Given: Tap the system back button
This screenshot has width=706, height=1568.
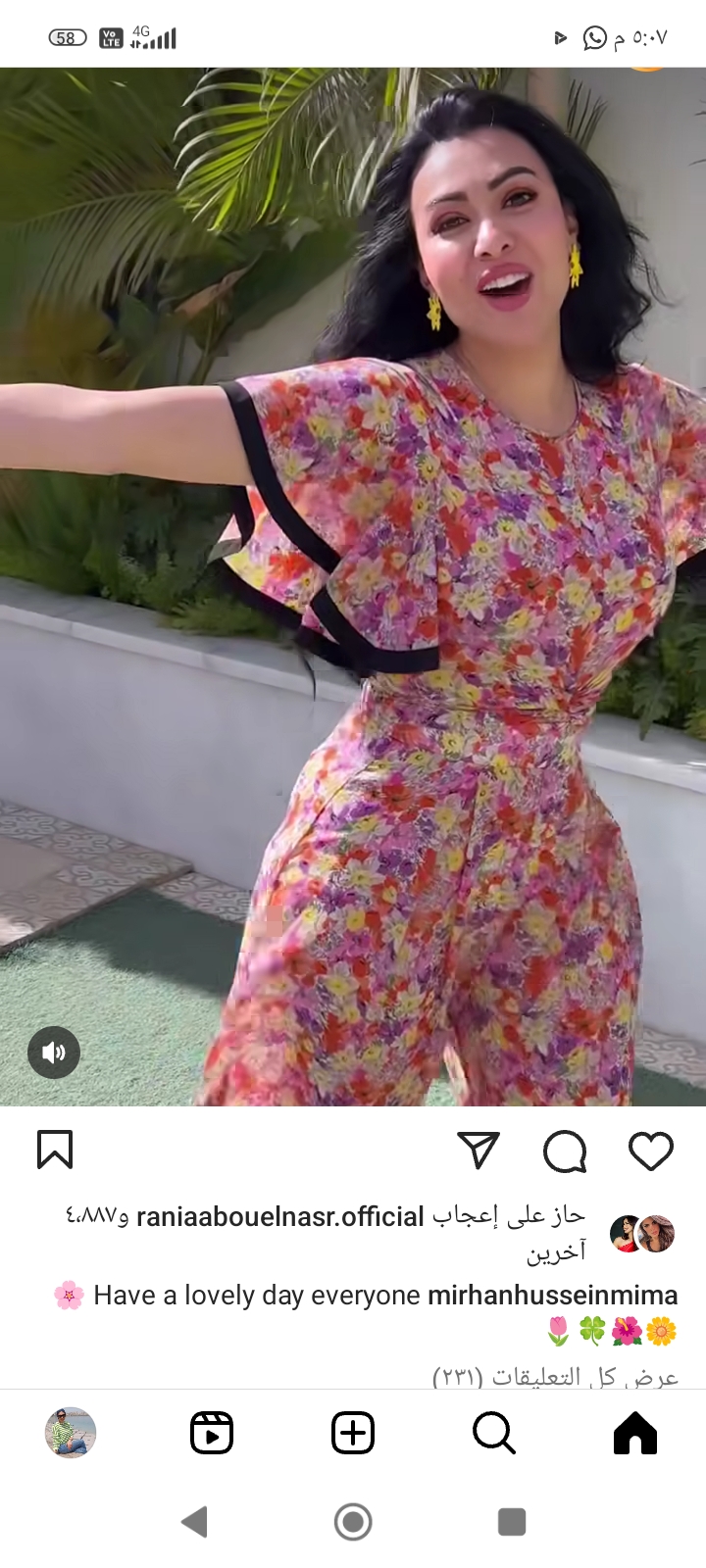Looking at the screenshot, I should point(195,1522).
